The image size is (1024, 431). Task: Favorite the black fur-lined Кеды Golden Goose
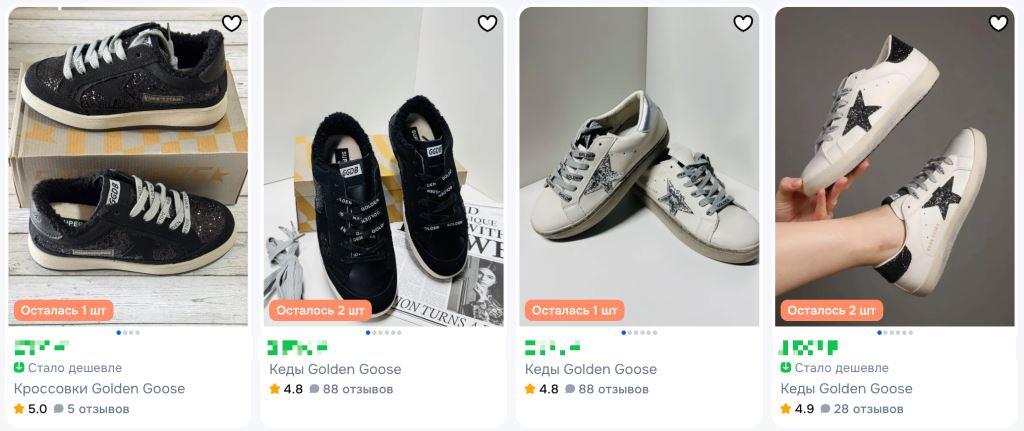[487, 23]
